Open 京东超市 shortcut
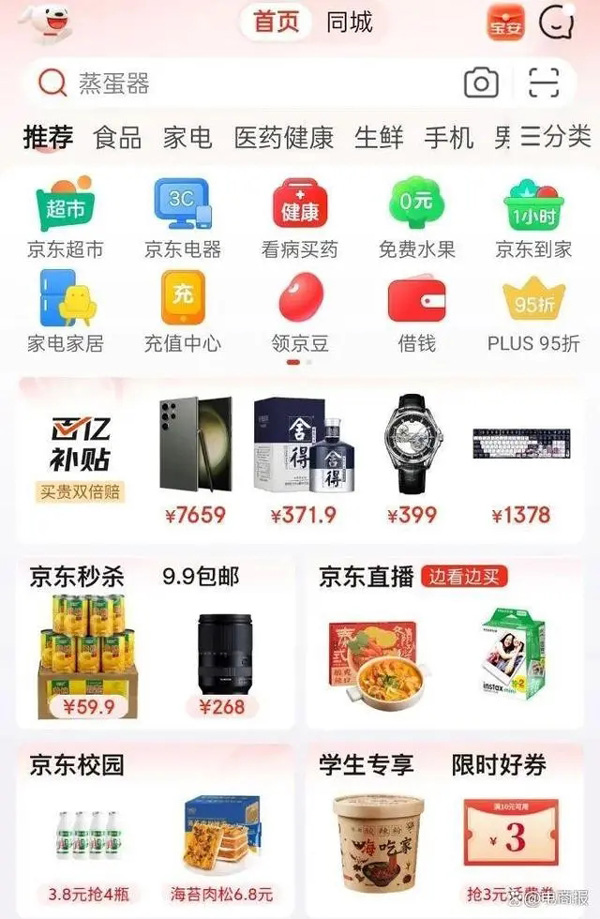The image size is (600, 919). point(65,218)
